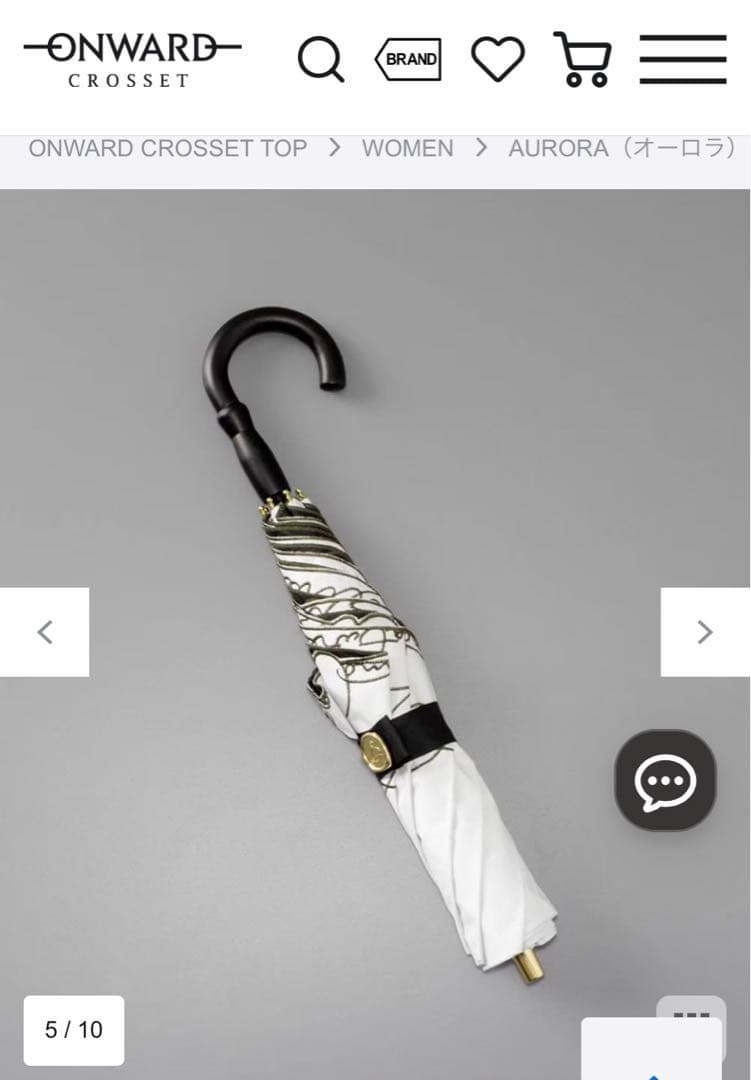Show the next product image

click(x=705, y=632)
